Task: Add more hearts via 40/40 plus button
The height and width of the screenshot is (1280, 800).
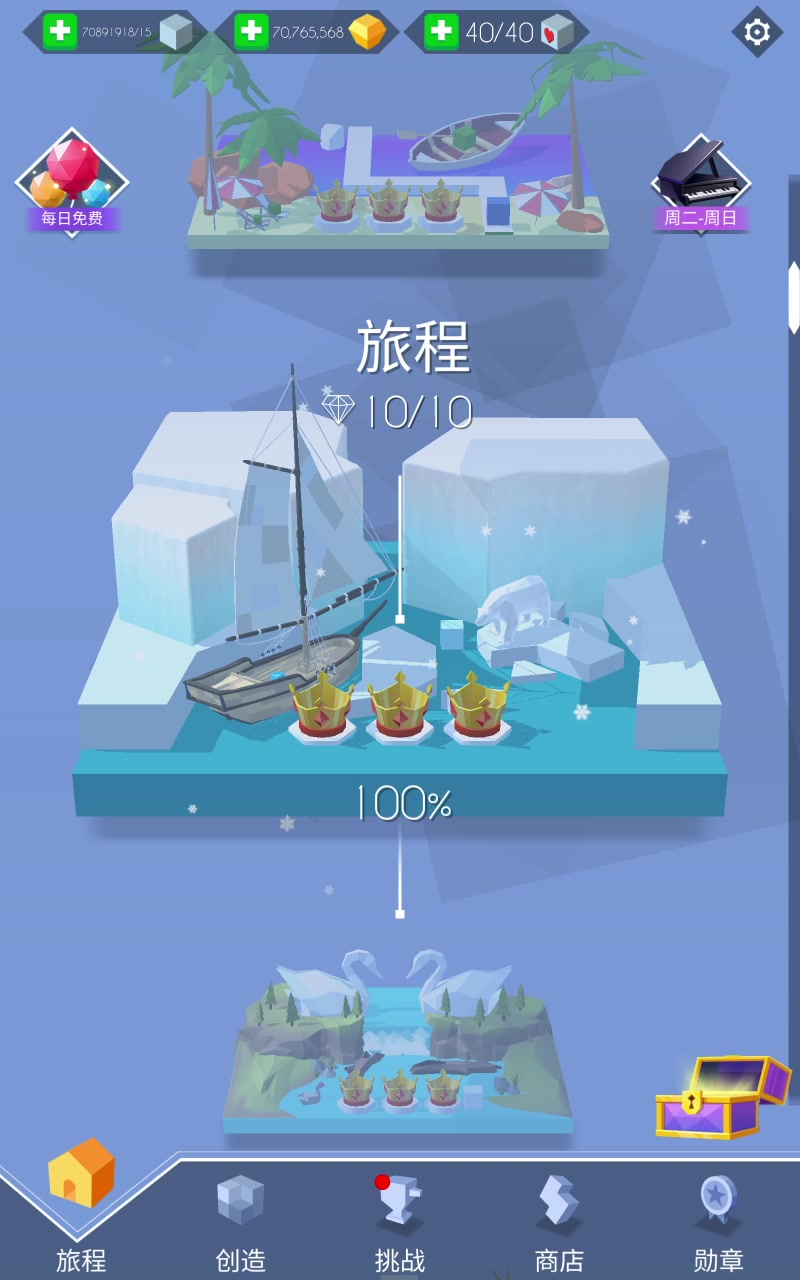Action: point(441,32)
